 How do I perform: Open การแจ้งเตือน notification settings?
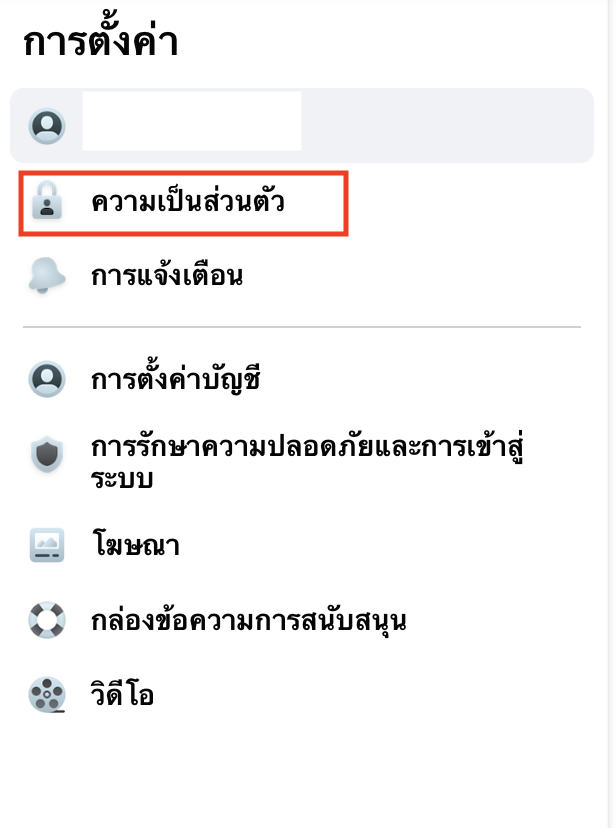pos(166,276)
